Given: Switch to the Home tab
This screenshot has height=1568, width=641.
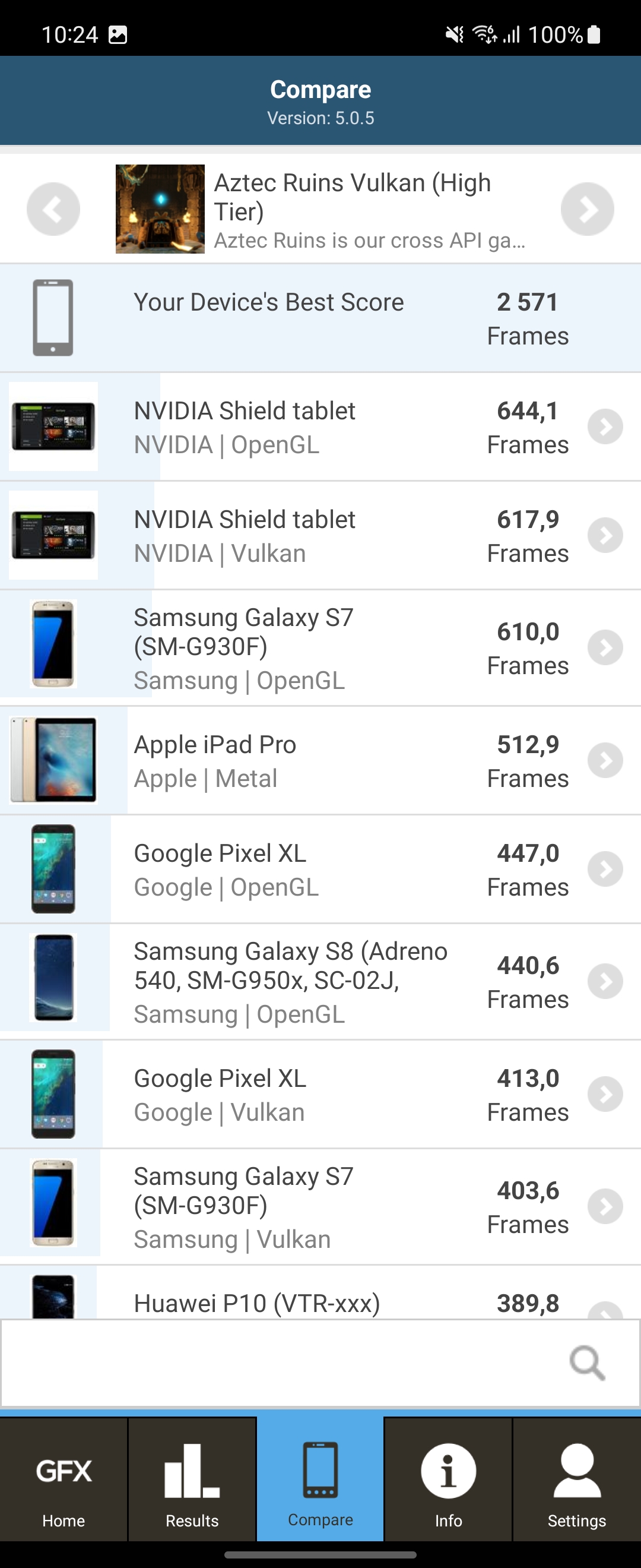Looking at the screenshot, I should coord(64,1480).
